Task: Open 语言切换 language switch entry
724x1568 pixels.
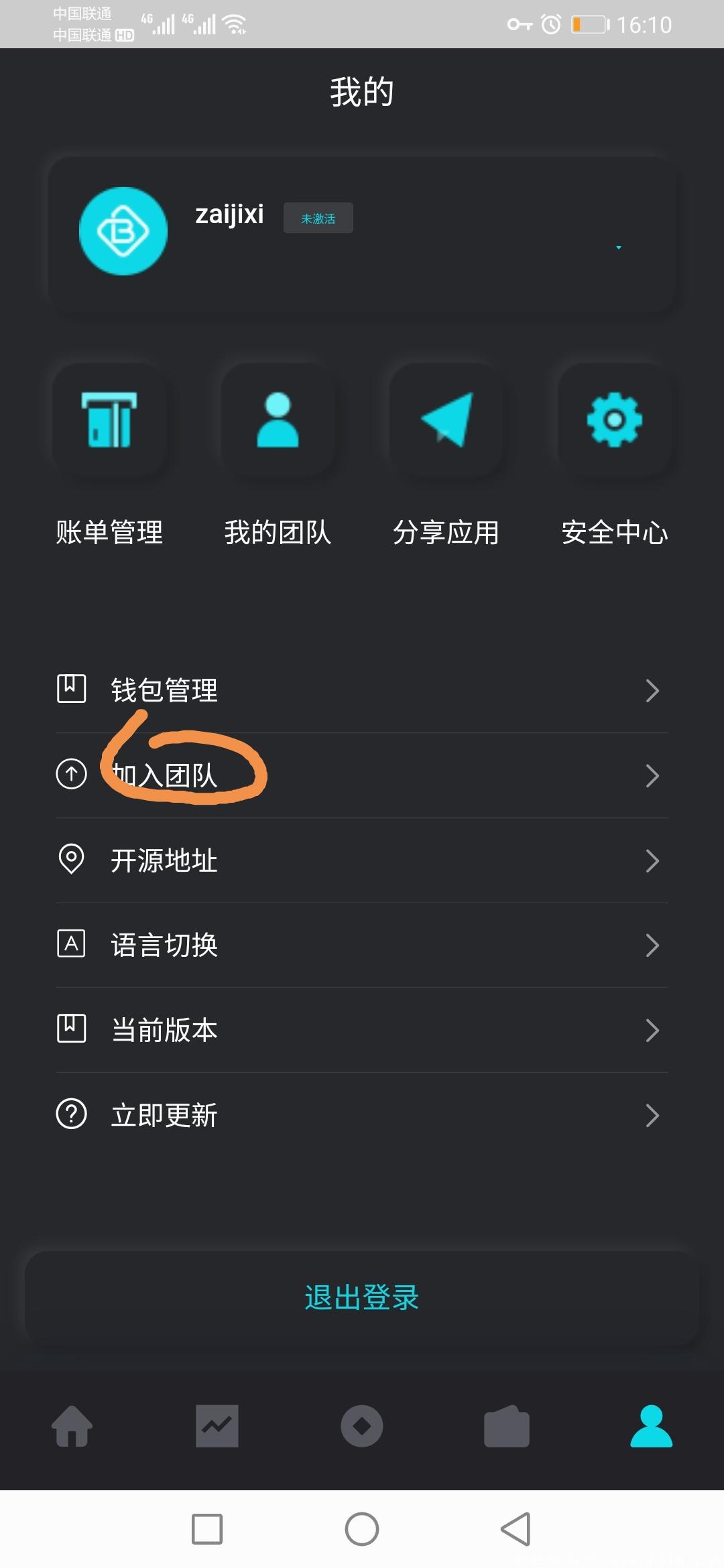Action: pyautogui.click(x=164, y=945)
